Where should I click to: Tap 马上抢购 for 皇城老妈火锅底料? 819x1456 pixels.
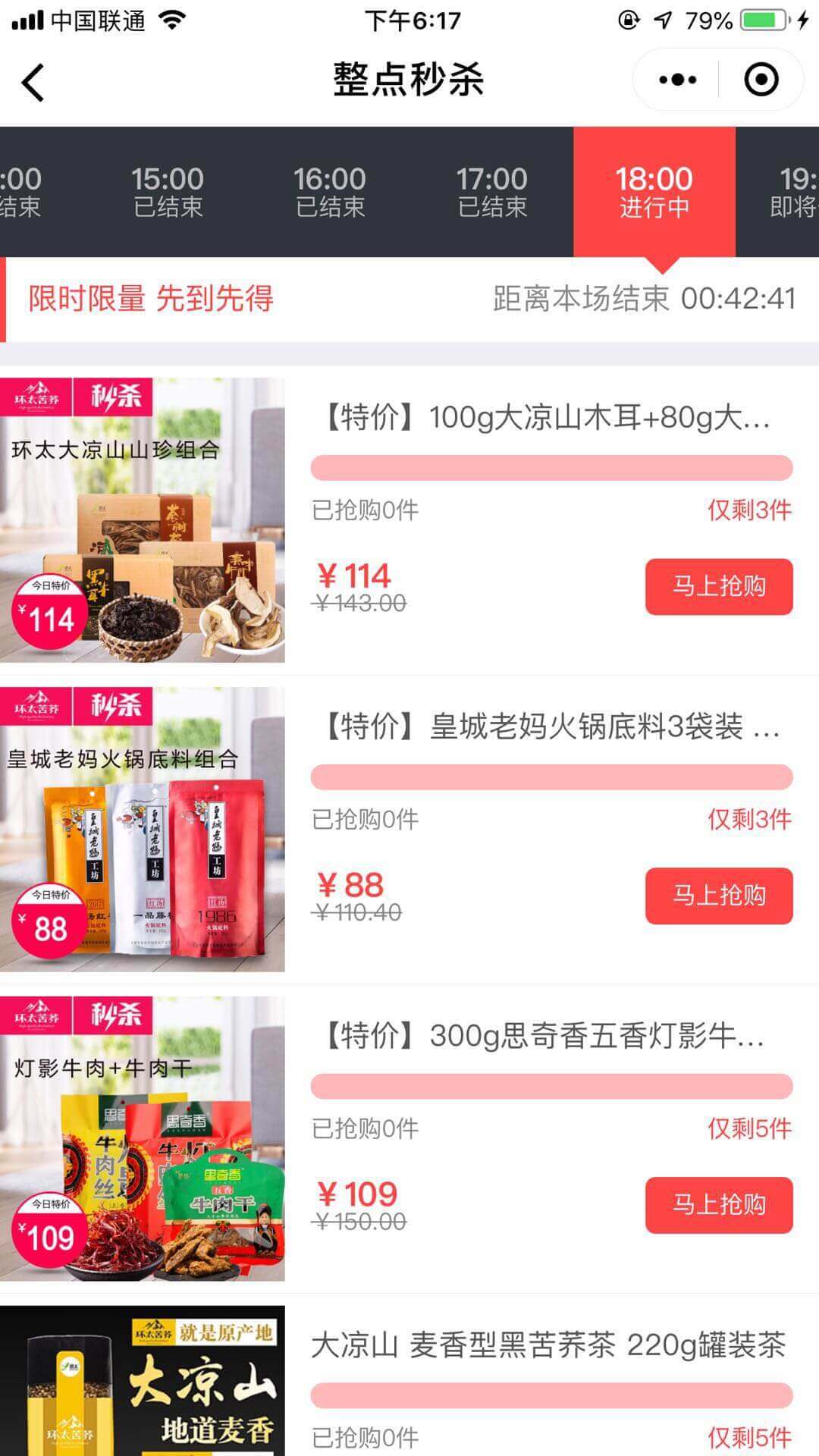tap(718, 895)
